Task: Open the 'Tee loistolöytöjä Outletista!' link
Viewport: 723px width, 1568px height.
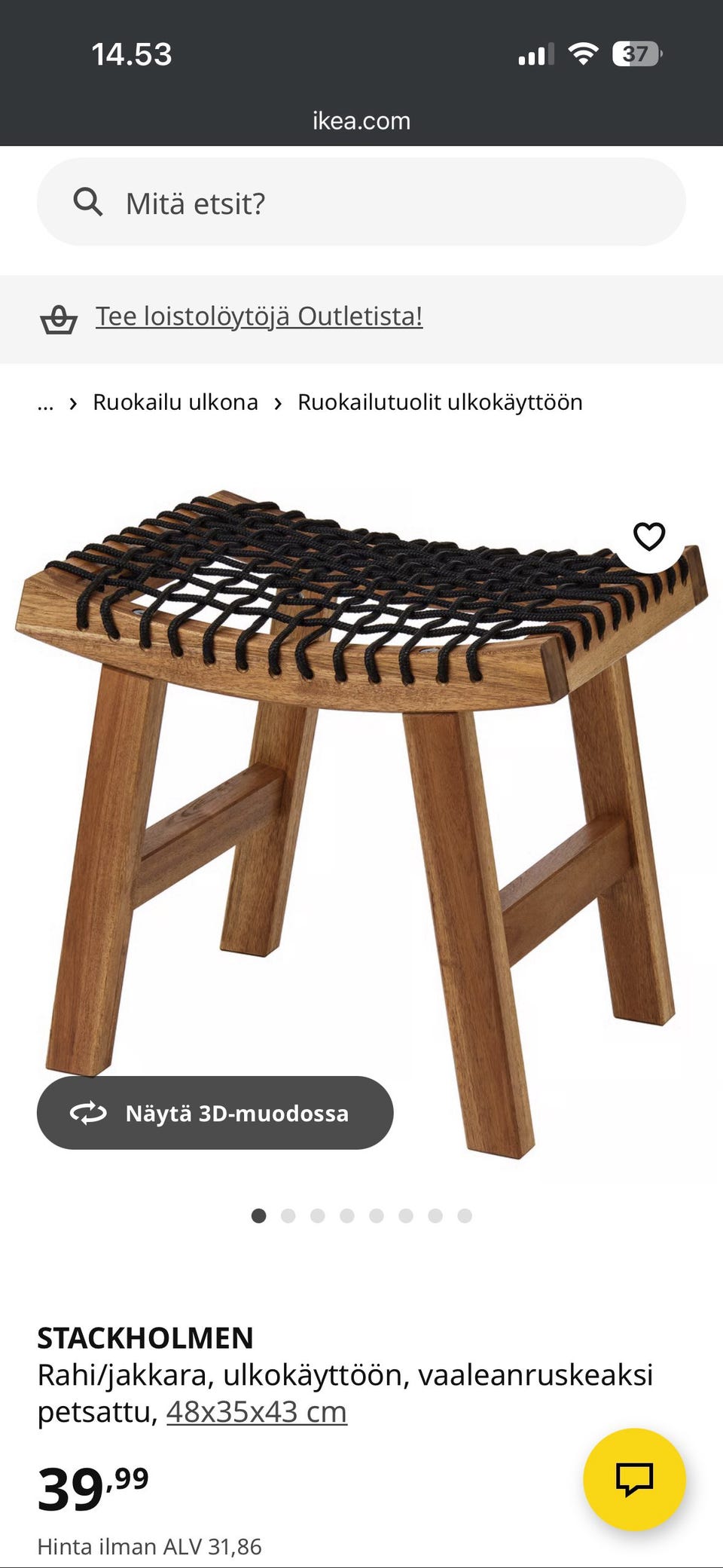Action: [x=258, y=316]
